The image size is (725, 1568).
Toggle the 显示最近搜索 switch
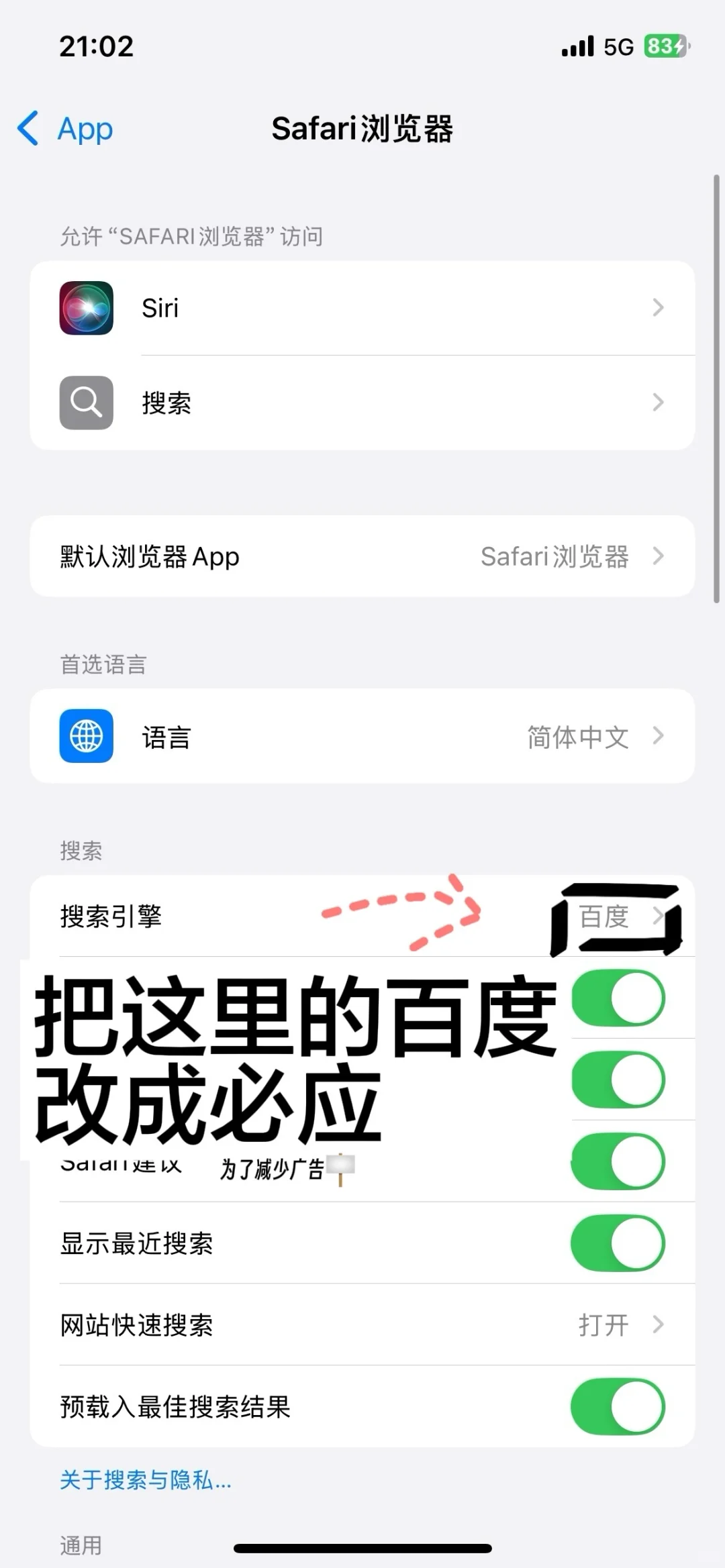[618, 1243]
